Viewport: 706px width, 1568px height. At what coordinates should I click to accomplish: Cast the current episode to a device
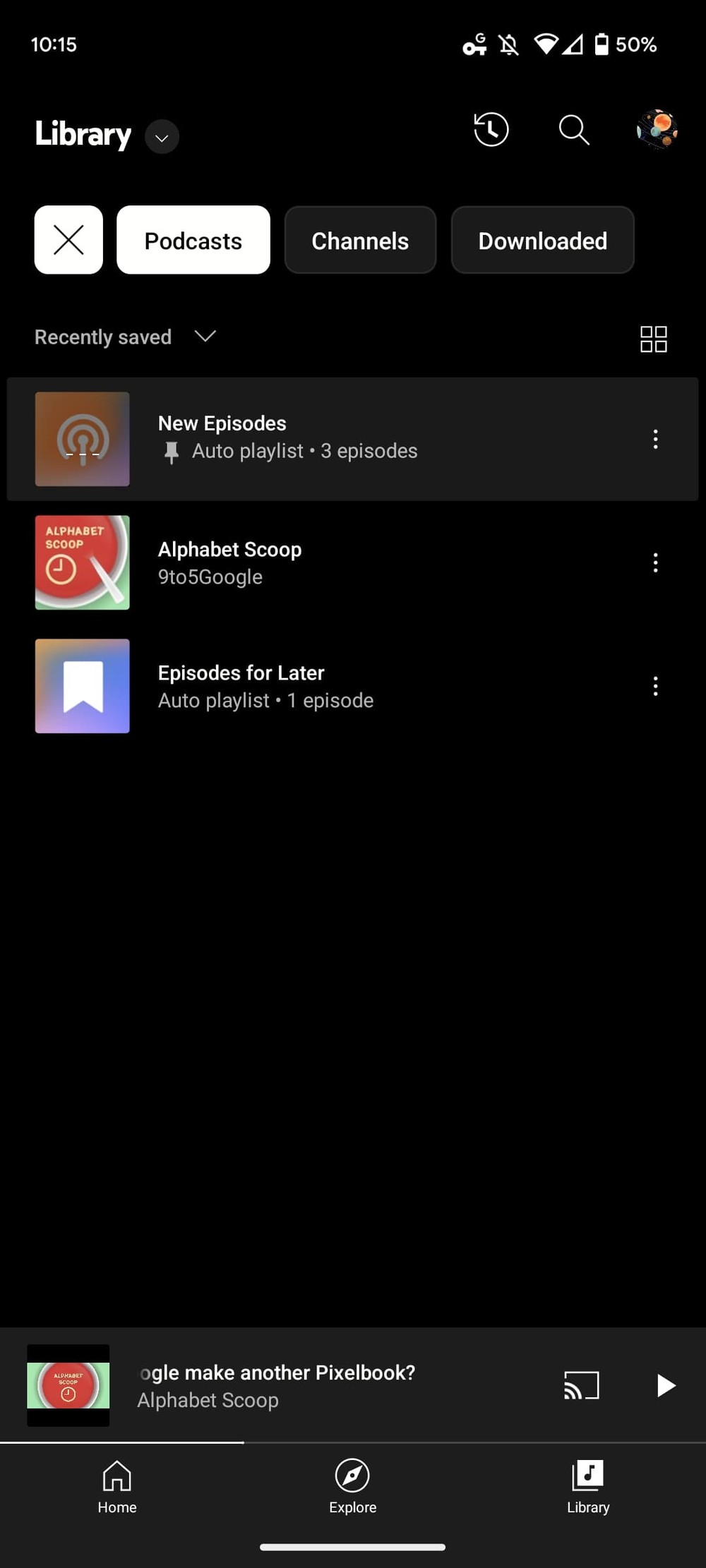click(x=581, y=1385)
